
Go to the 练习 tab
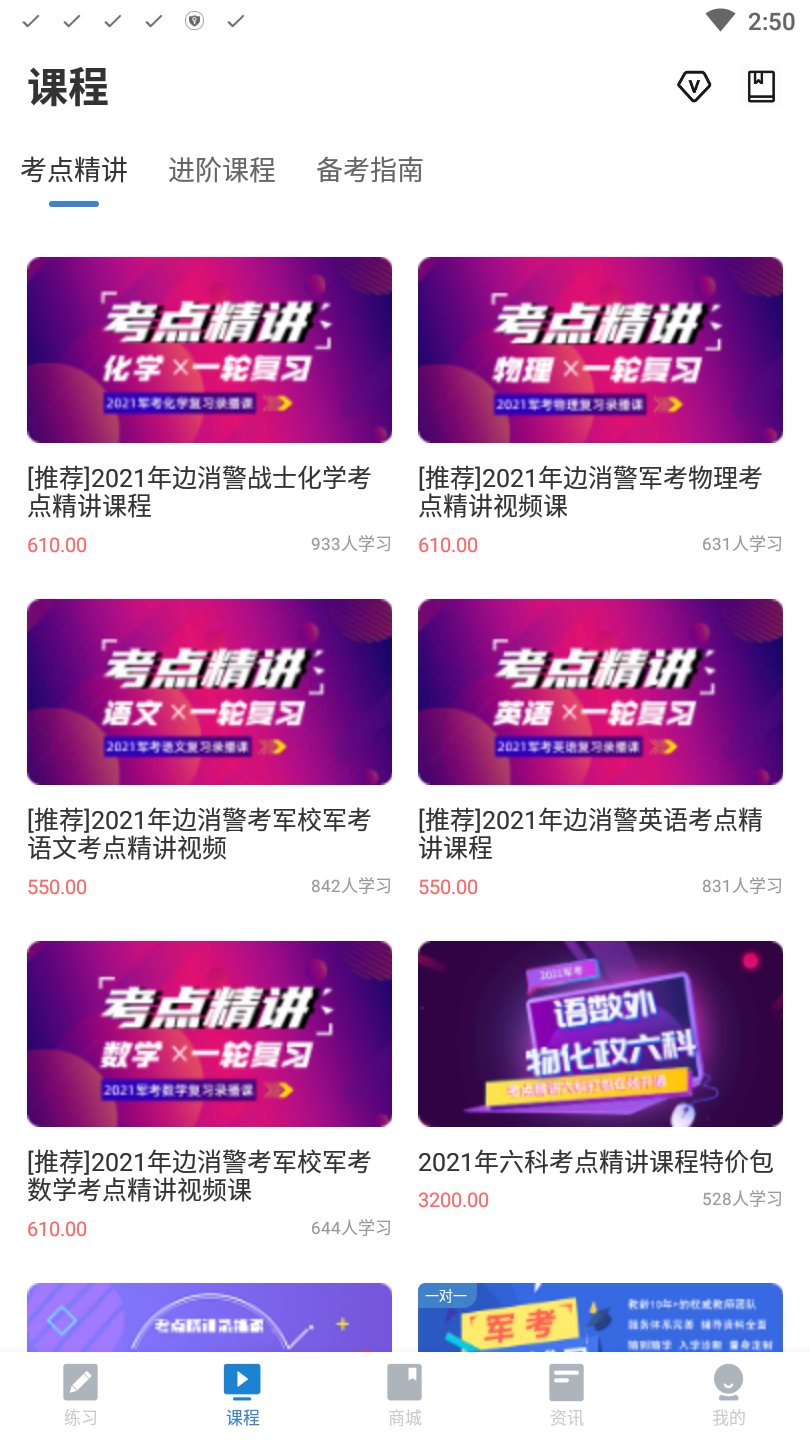pos(81,1396)
